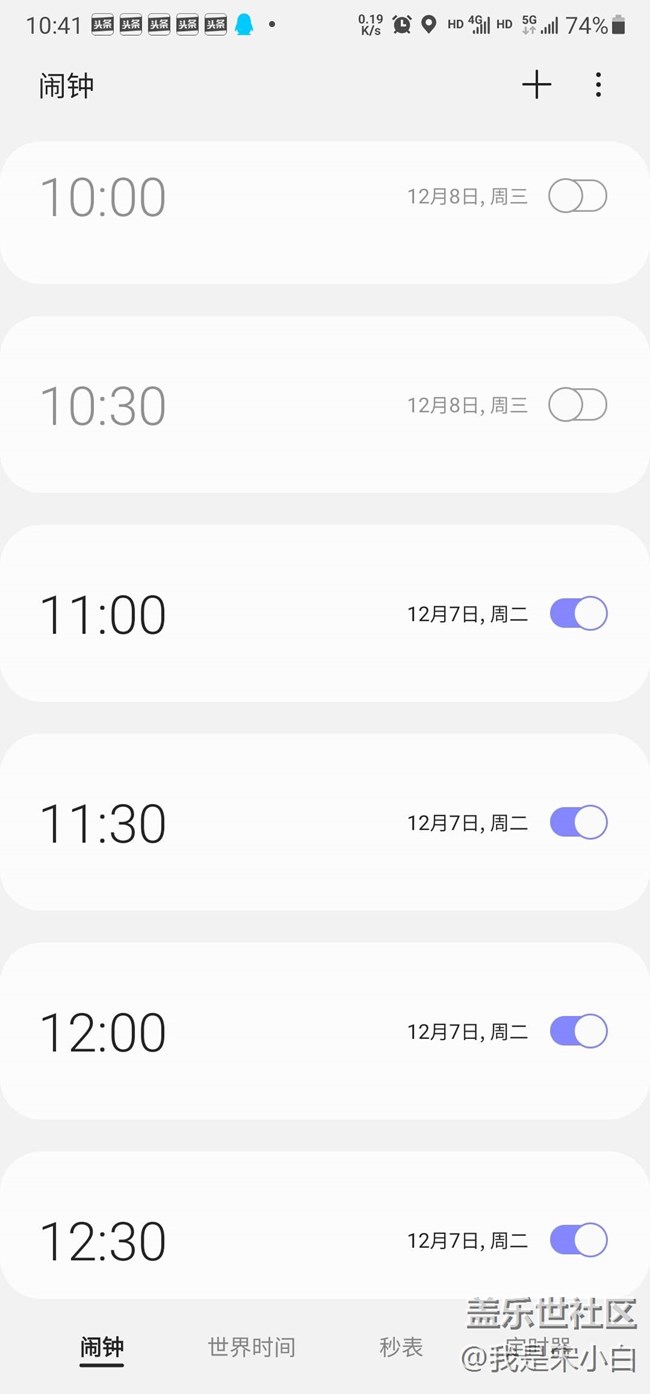This screenshot has height=1394, width=650.
Task: Edit the 10:30 alarm card
Action: coord(325,405)
